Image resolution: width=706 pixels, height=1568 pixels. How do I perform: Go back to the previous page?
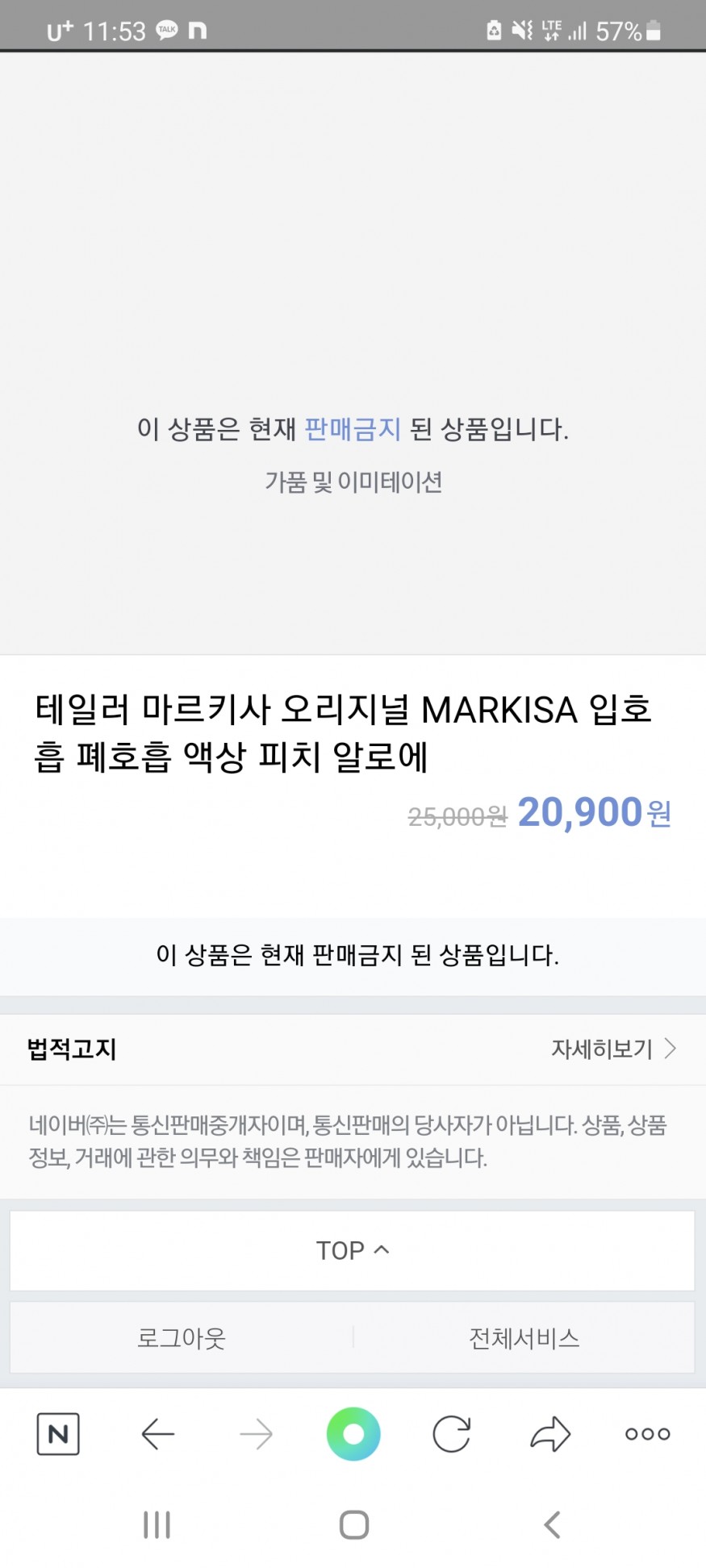pyautogui.click(x=157, y=1433)
